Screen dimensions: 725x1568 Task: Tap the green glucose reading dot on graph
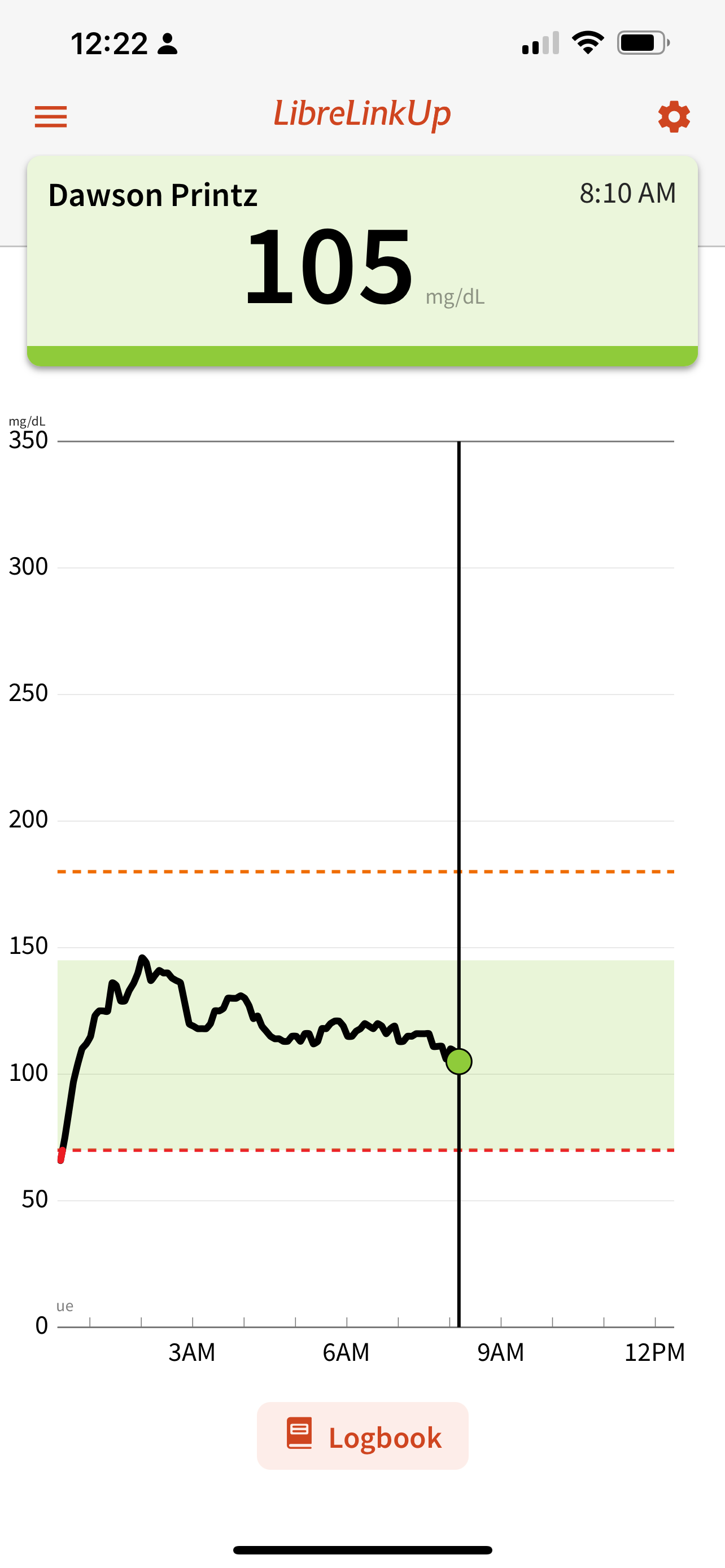(x=459, y=1062)
